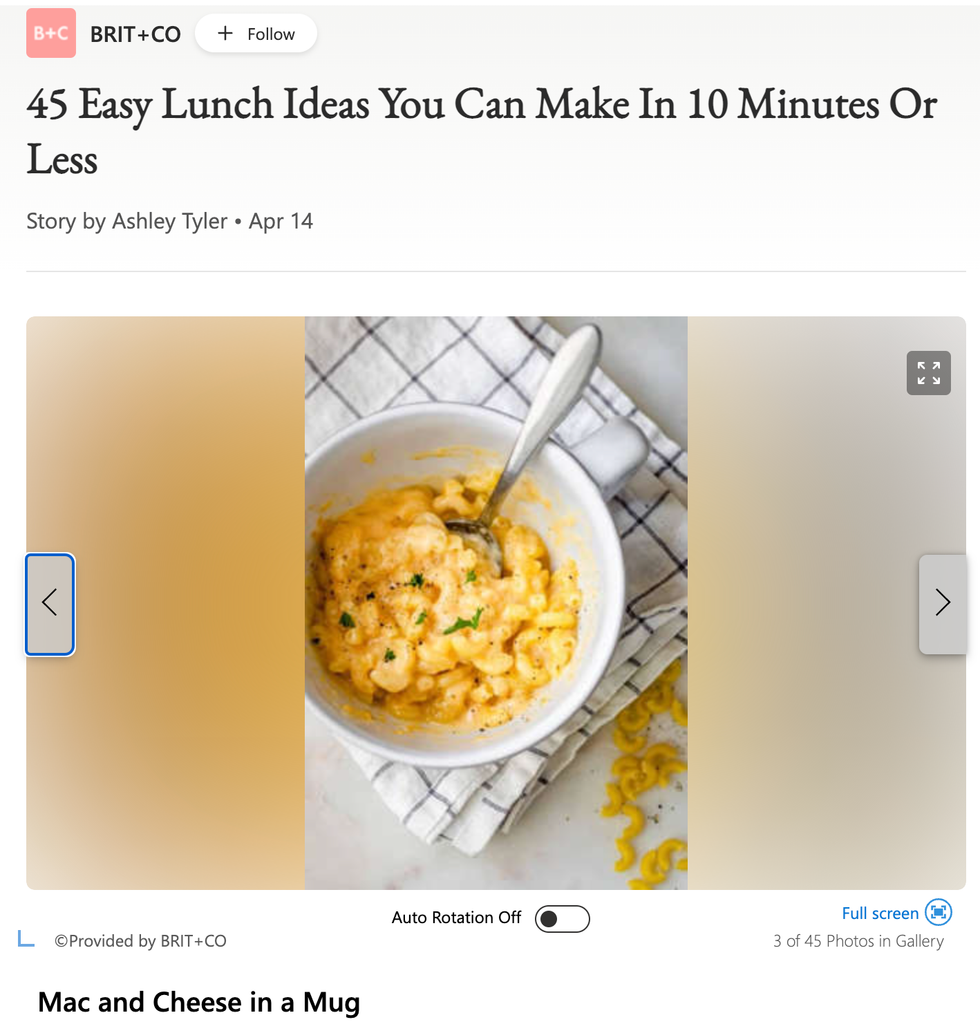This screenshot has width=980, height=1028.
Task: Follow the BRIT+CO publisher
Action: [256, 34]
